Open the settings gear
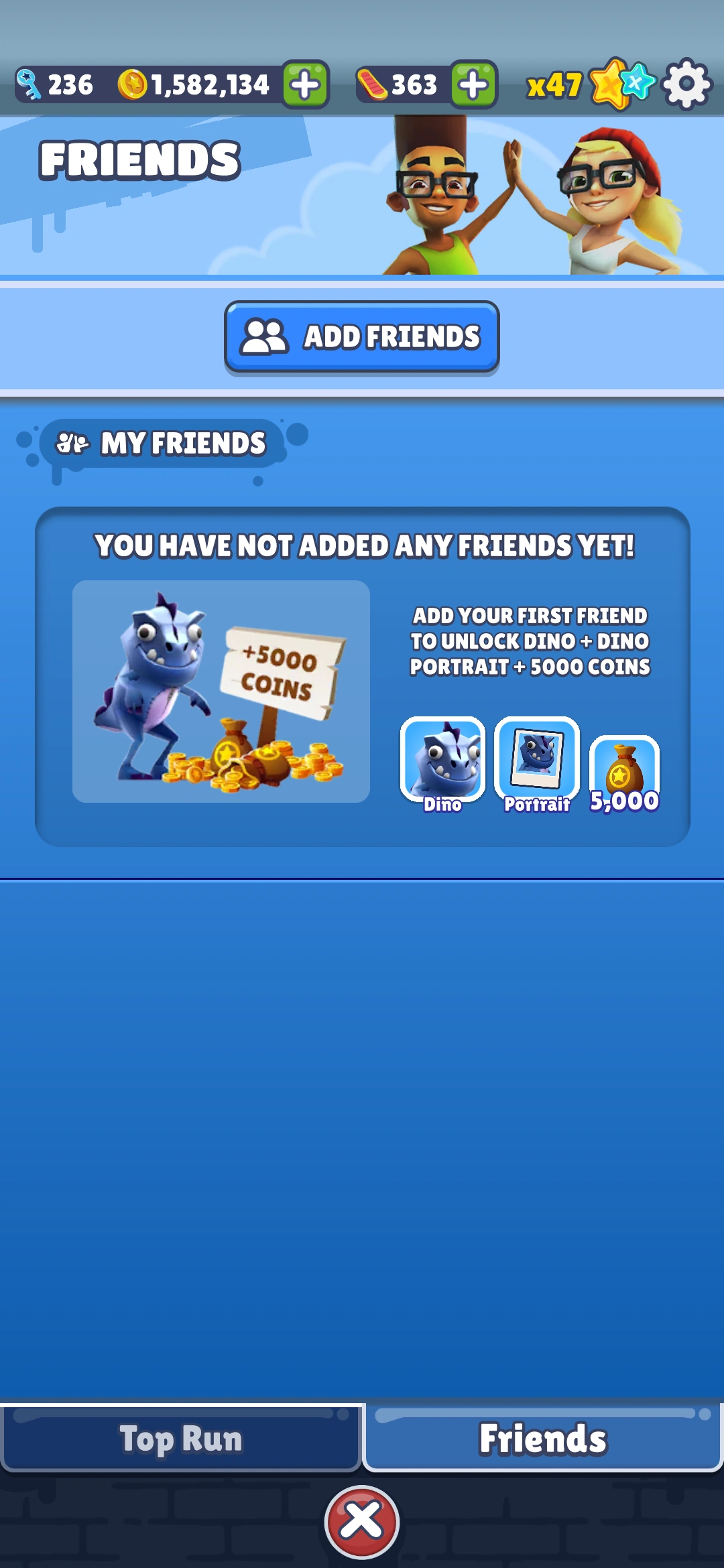 [686, 85]
